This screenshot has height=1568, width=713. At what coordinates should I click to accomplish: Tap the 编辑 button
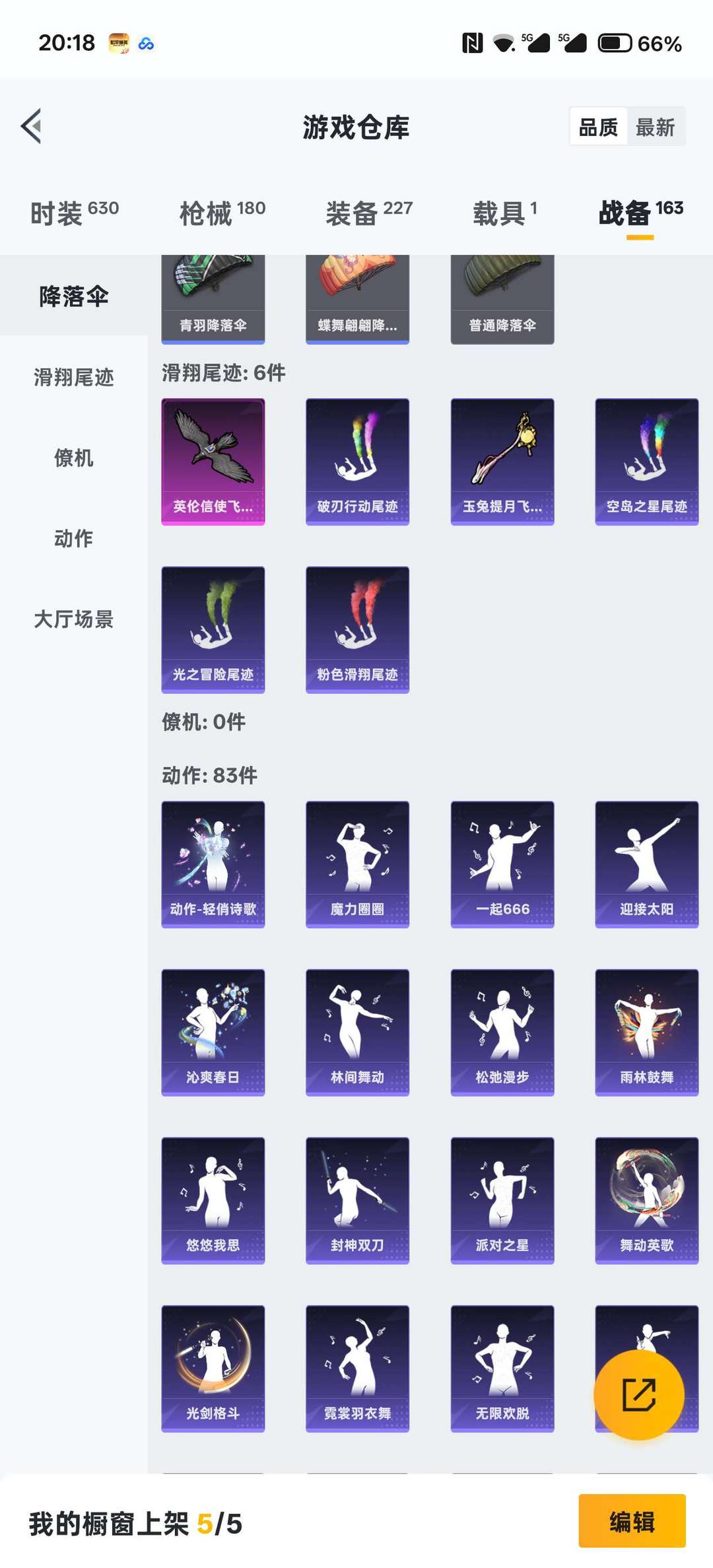tap(632, 1522)
